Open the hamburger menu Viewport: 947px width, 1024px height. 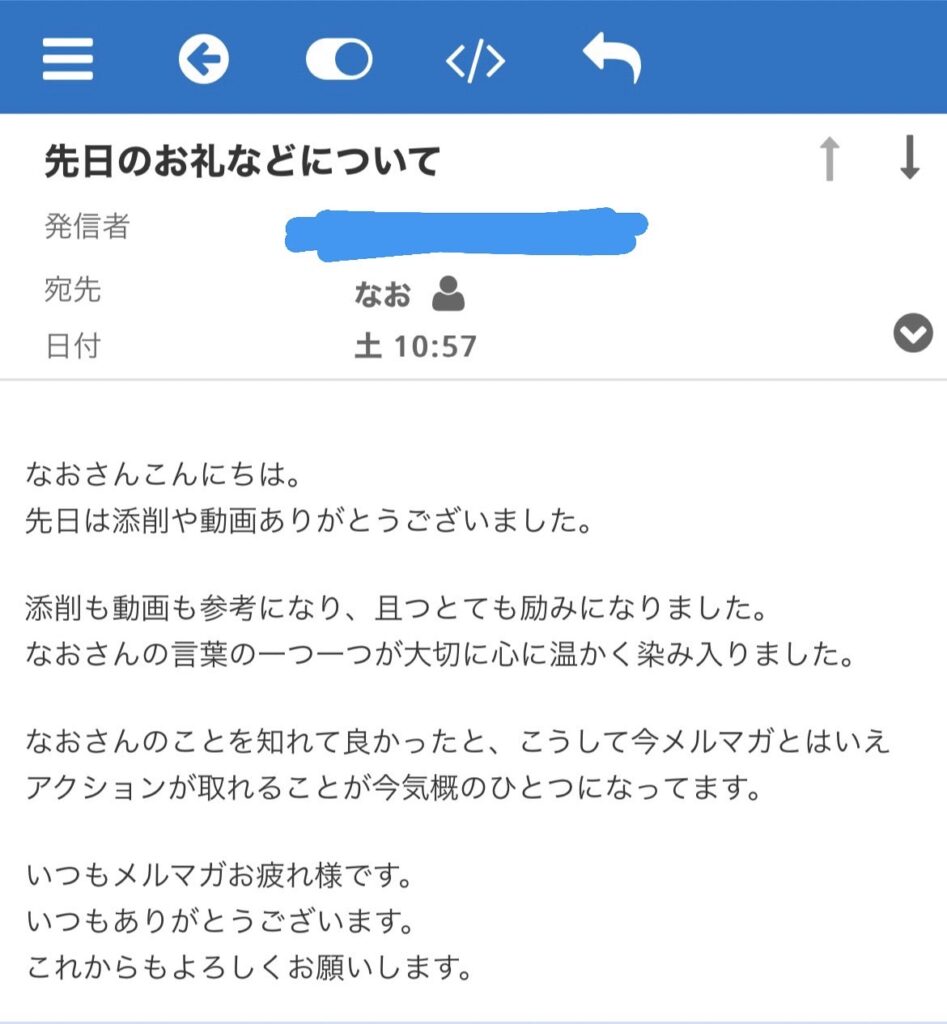(x=68, y=60)
